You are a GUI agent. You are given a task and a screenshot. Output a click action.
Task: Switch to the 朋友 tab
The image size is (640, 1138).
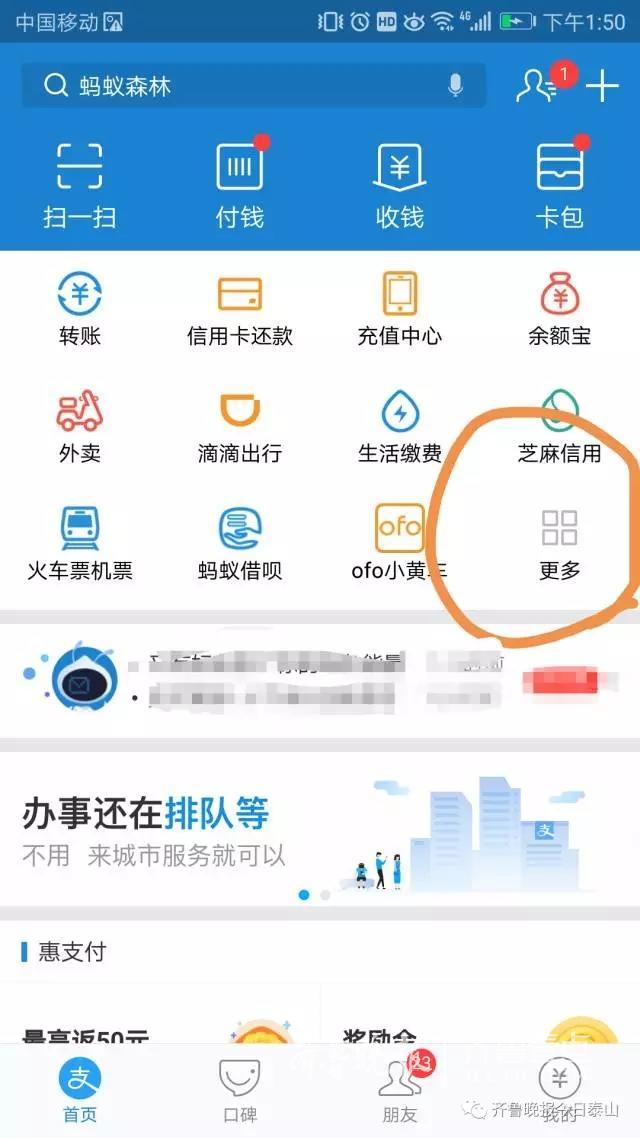(x=400, y=1090)
